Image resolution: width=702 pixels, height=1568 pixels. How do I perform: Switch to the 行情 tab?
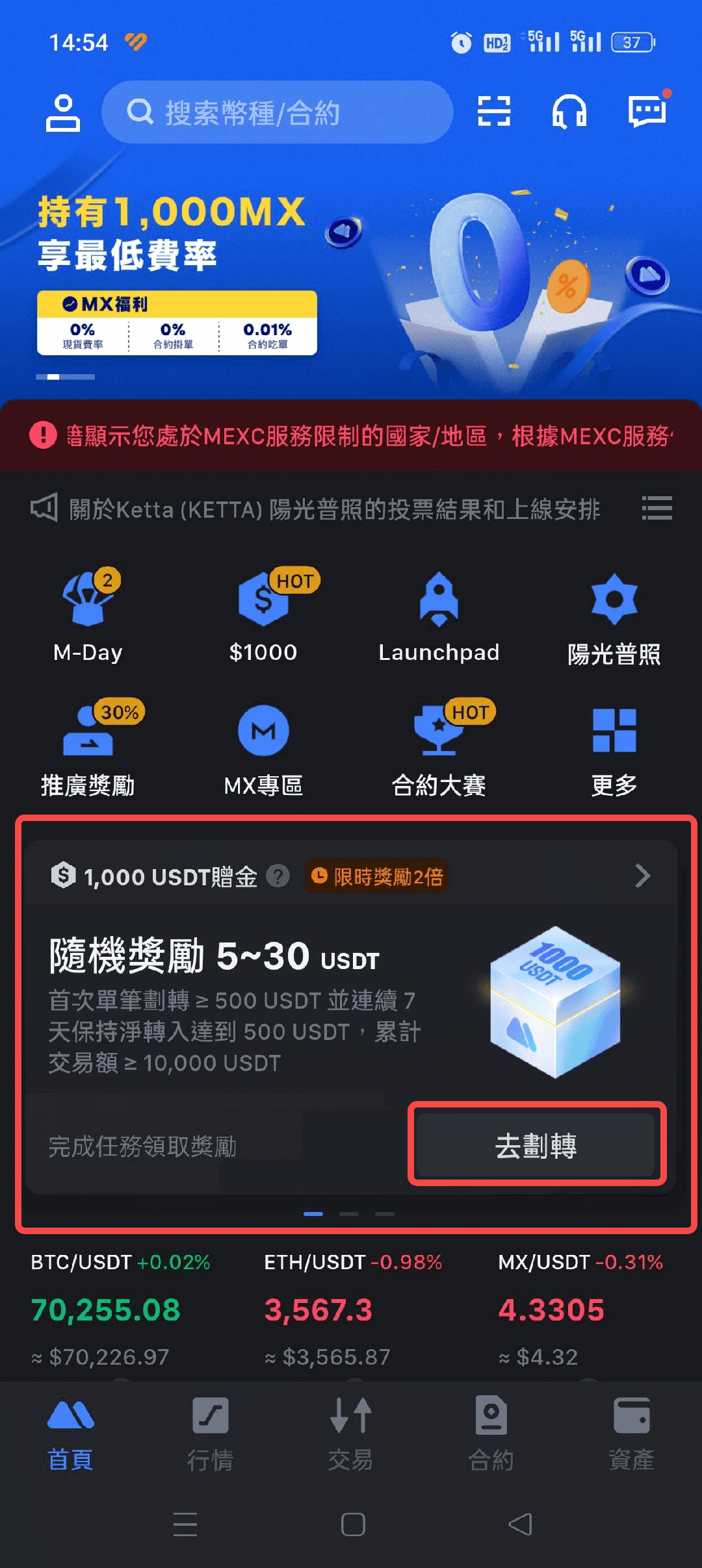point(210,1434)
